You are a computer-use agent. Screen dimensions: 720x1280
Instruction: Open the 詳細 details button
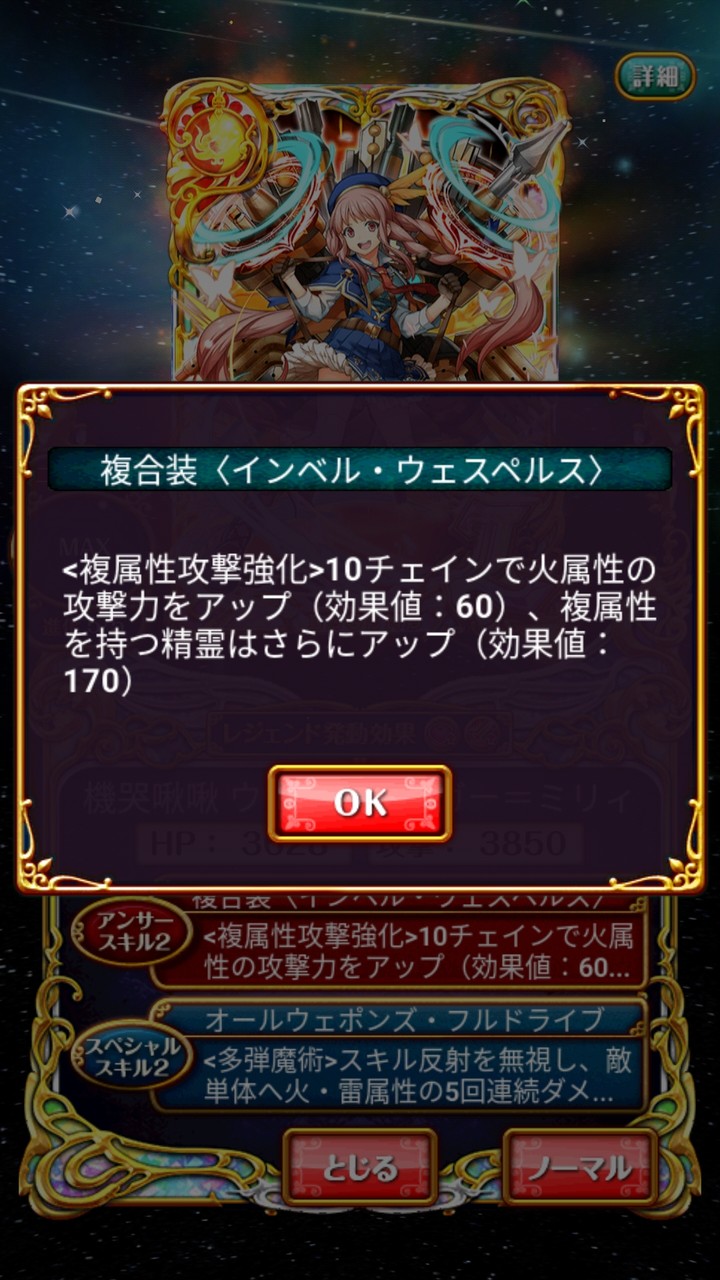655,76
